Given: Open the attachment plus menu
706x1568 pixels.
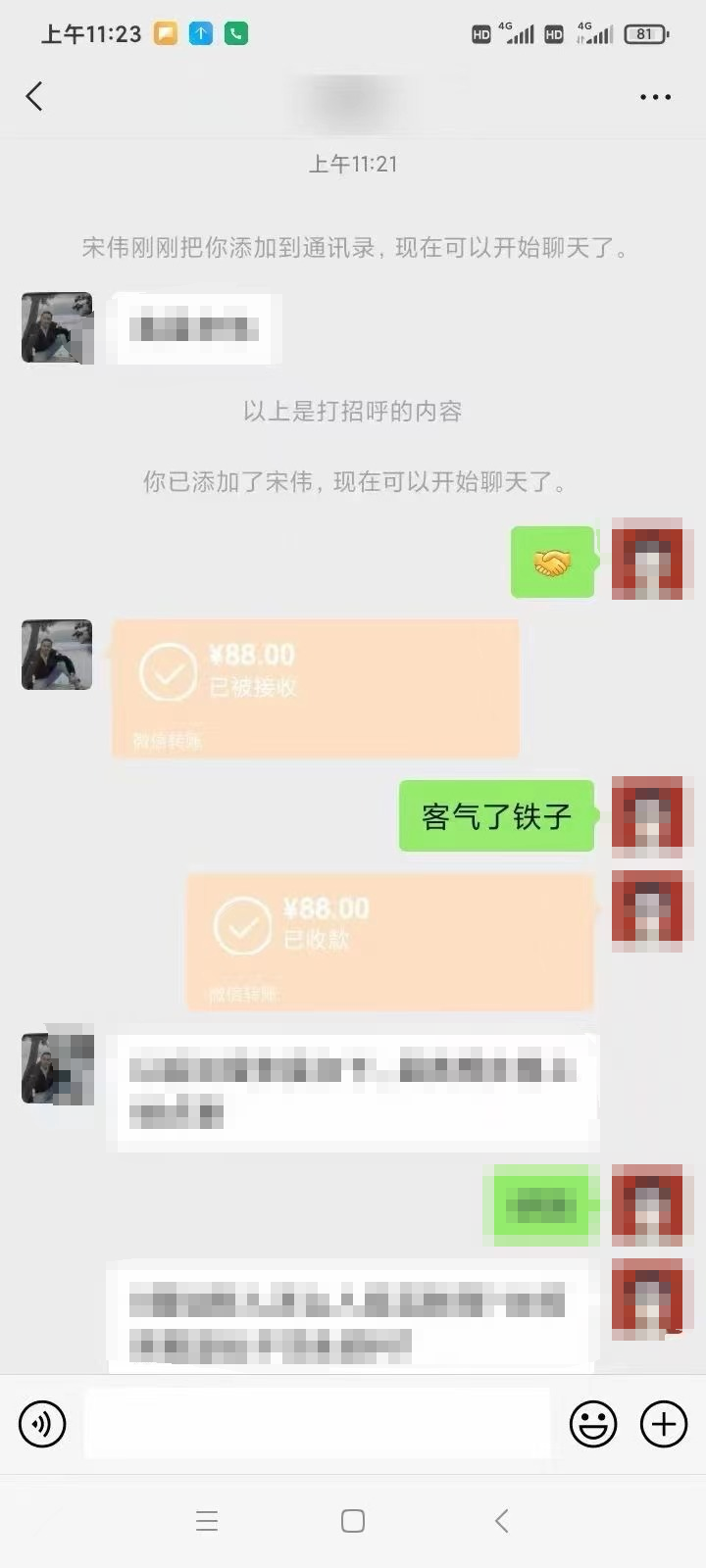Looking at the screenshot, I should click(x=664, y=1424).
